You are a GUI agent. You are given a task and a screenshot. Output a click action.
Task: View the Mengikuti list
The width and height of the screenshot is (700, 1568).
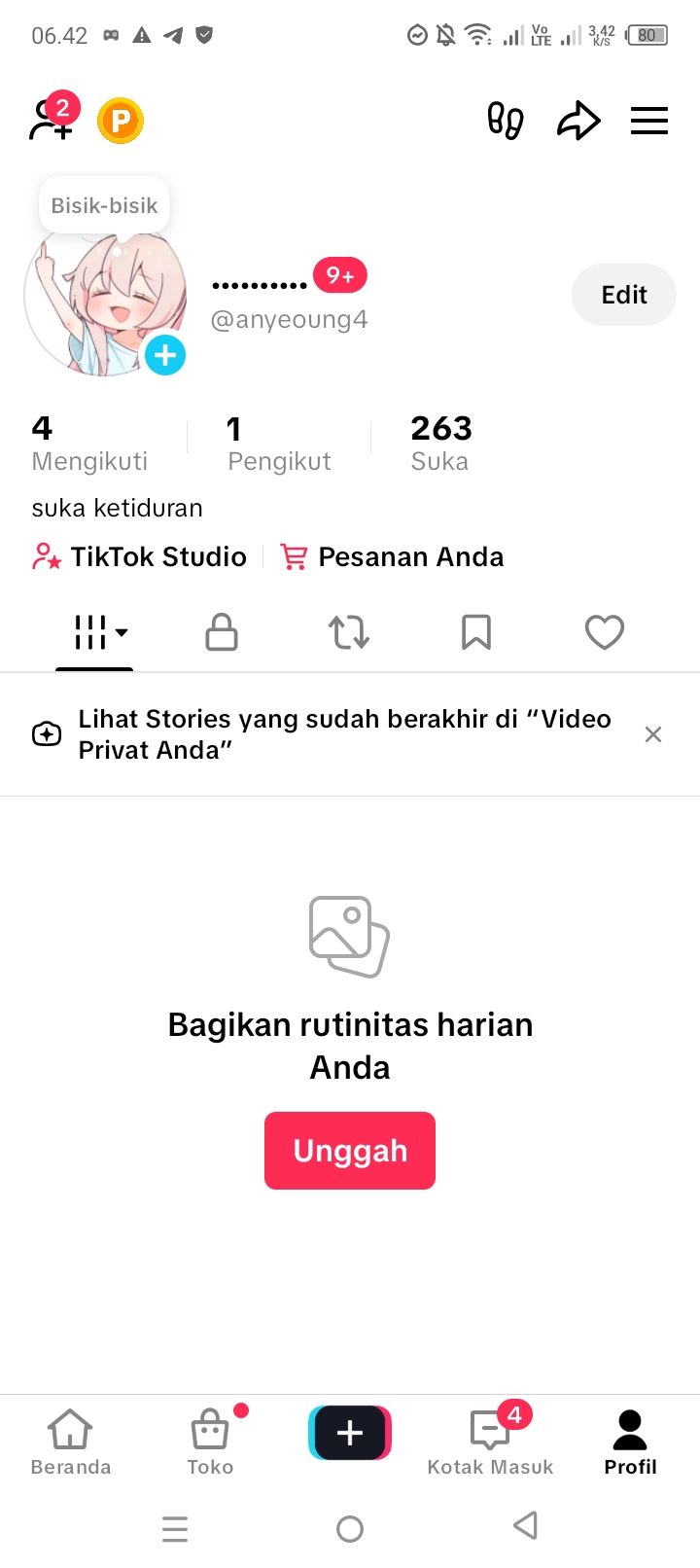pos(89,443)
